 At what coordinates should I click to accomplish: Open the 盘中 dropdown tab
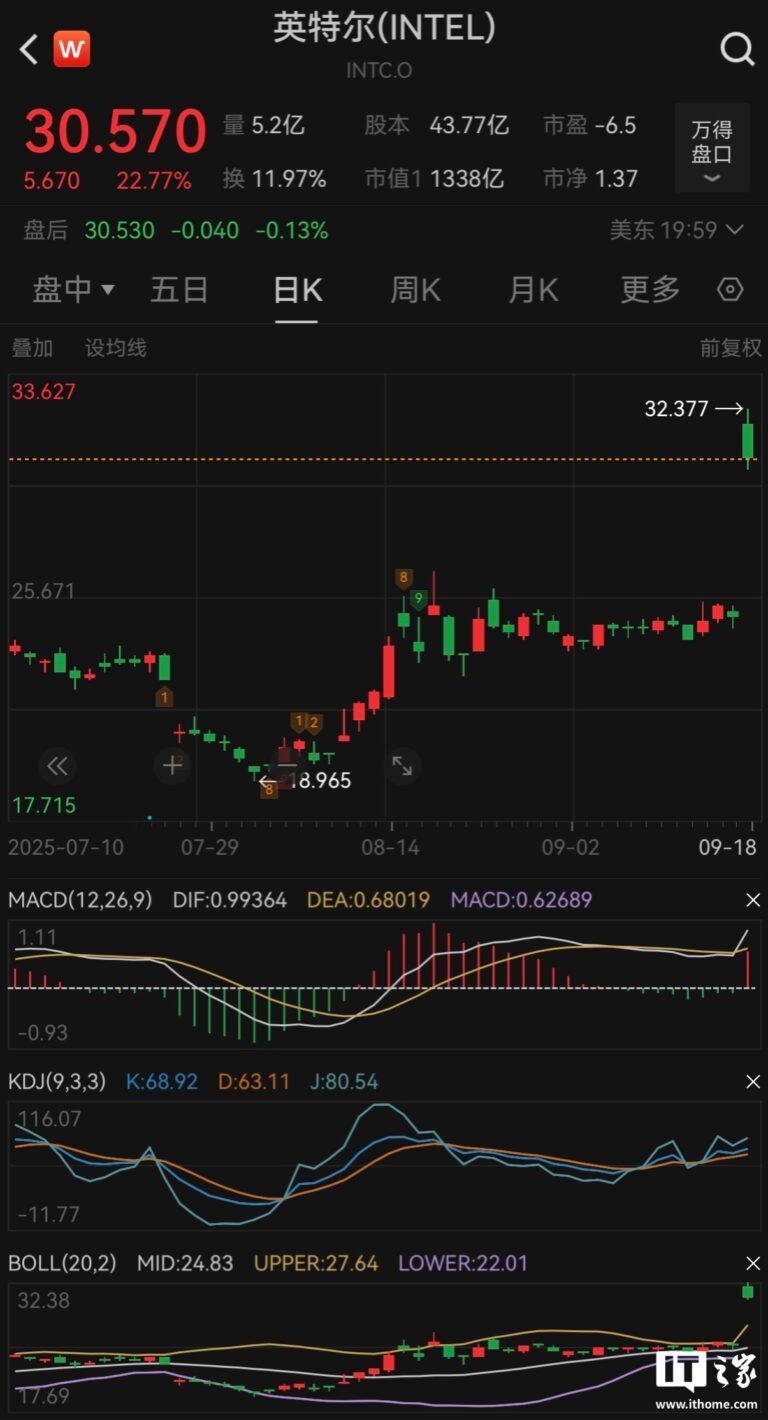[x=73, y=290]
